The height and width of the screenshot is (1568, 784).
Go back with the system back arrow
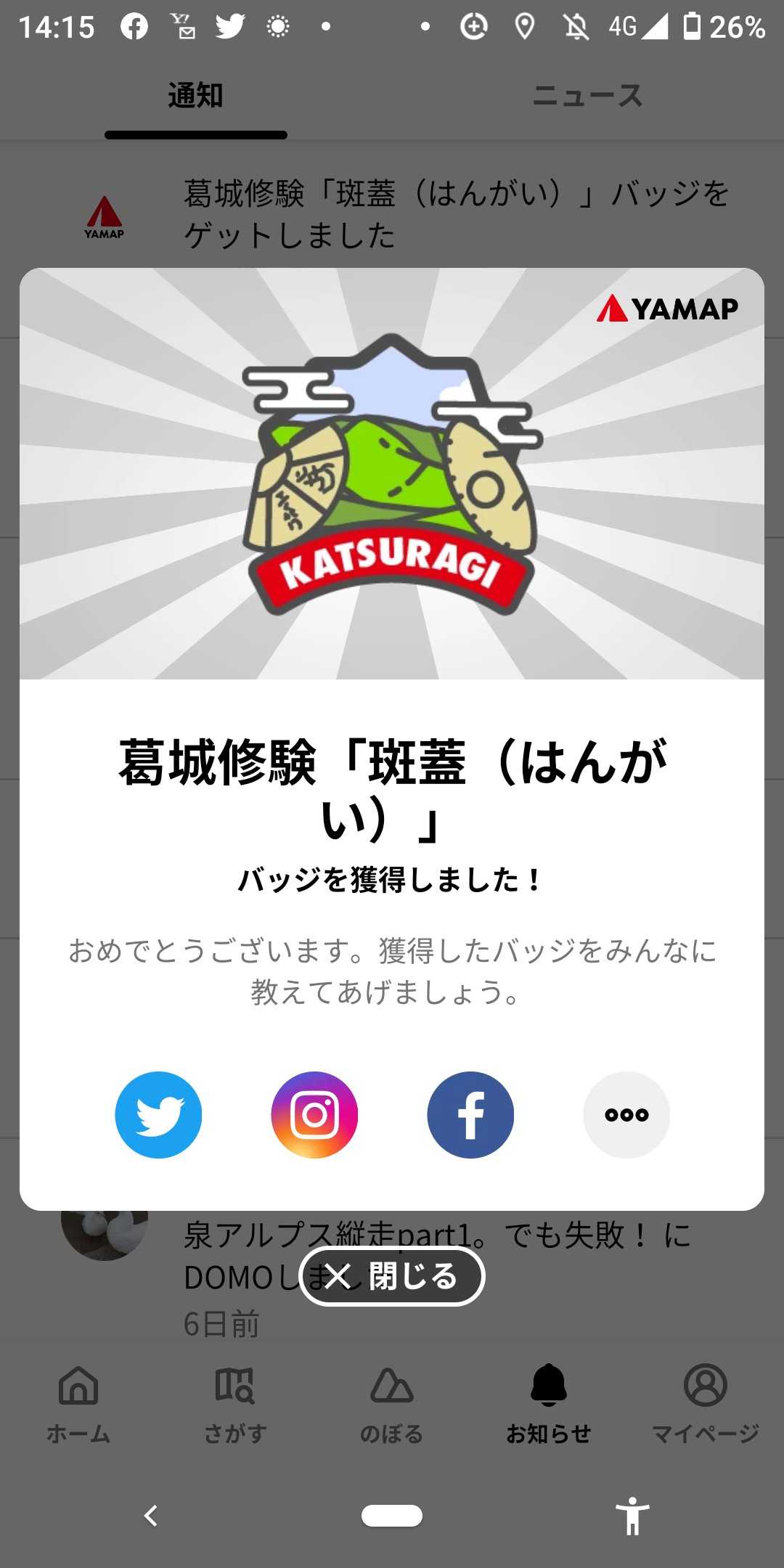(x=150, y=1516)
